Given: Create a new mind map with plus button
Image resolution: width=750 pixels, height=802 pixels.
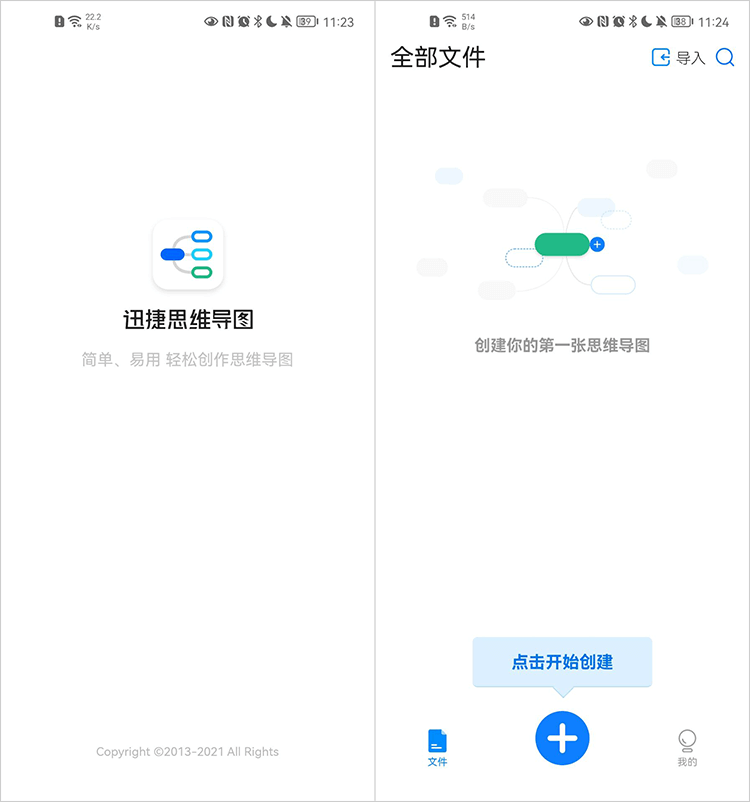Looking at the screenshot, I should (562, 739).
